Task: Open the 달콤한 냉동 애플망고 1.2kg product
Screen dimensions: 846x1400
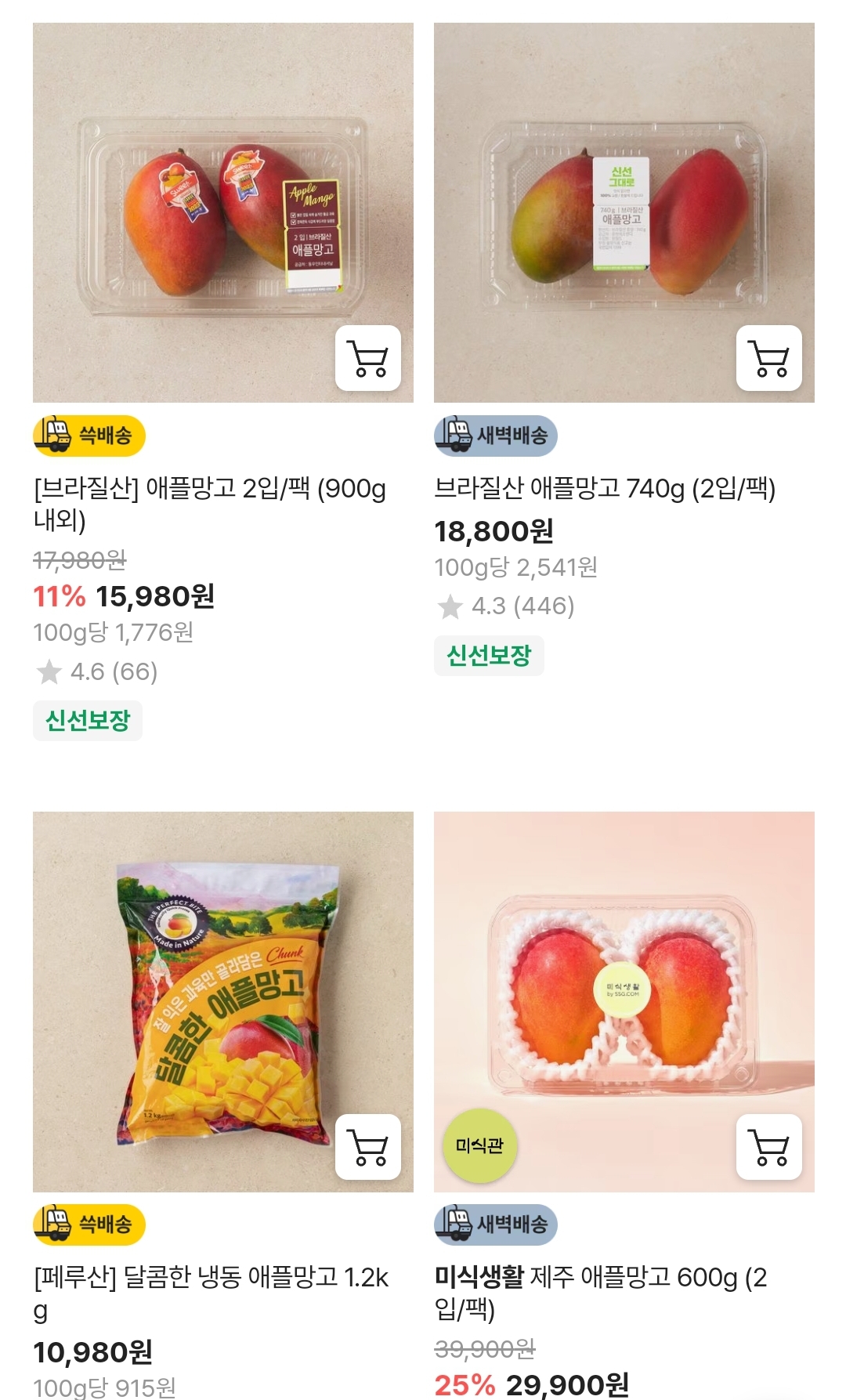Action: point(211,1293)
